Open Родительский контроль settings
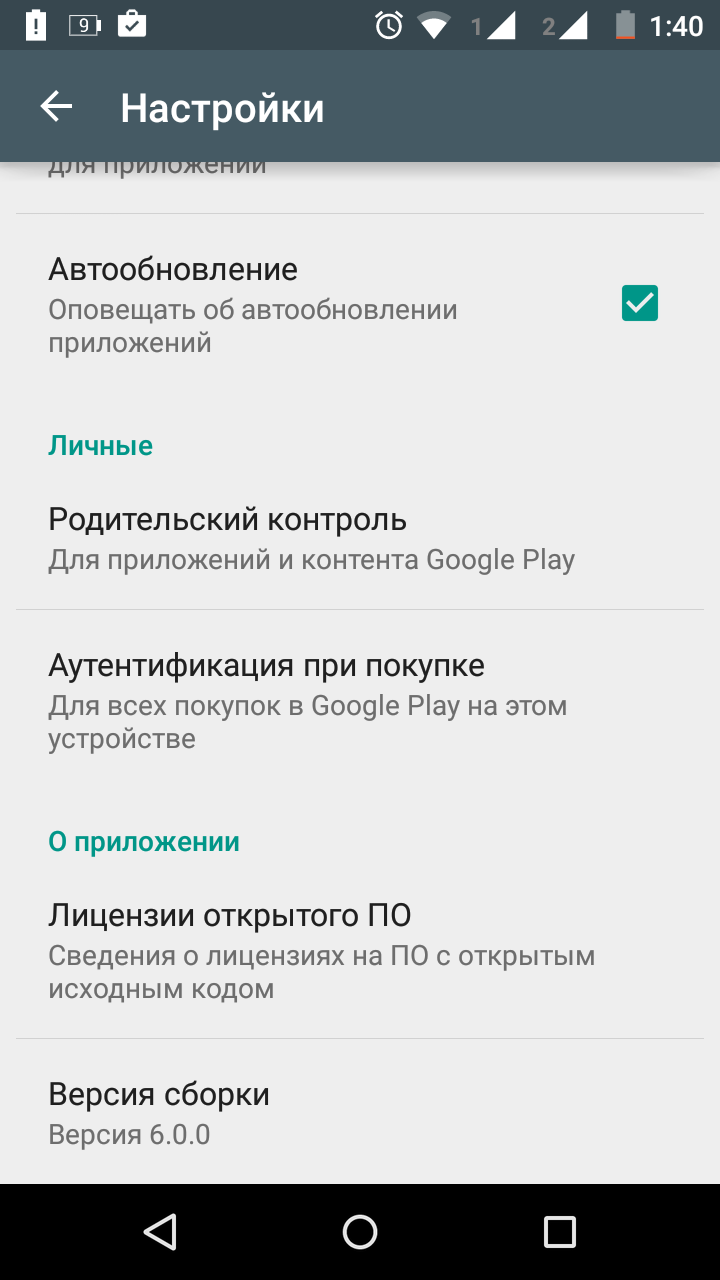 pyautogui.click(x=360, y=538)
